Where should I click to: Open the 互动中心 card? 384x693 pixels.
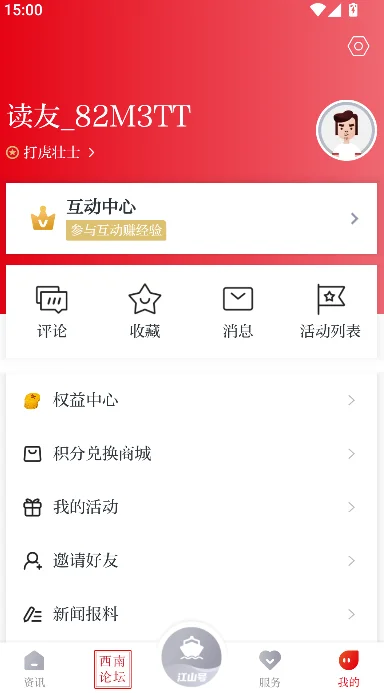pyautogui.click(x=191, y=218)
